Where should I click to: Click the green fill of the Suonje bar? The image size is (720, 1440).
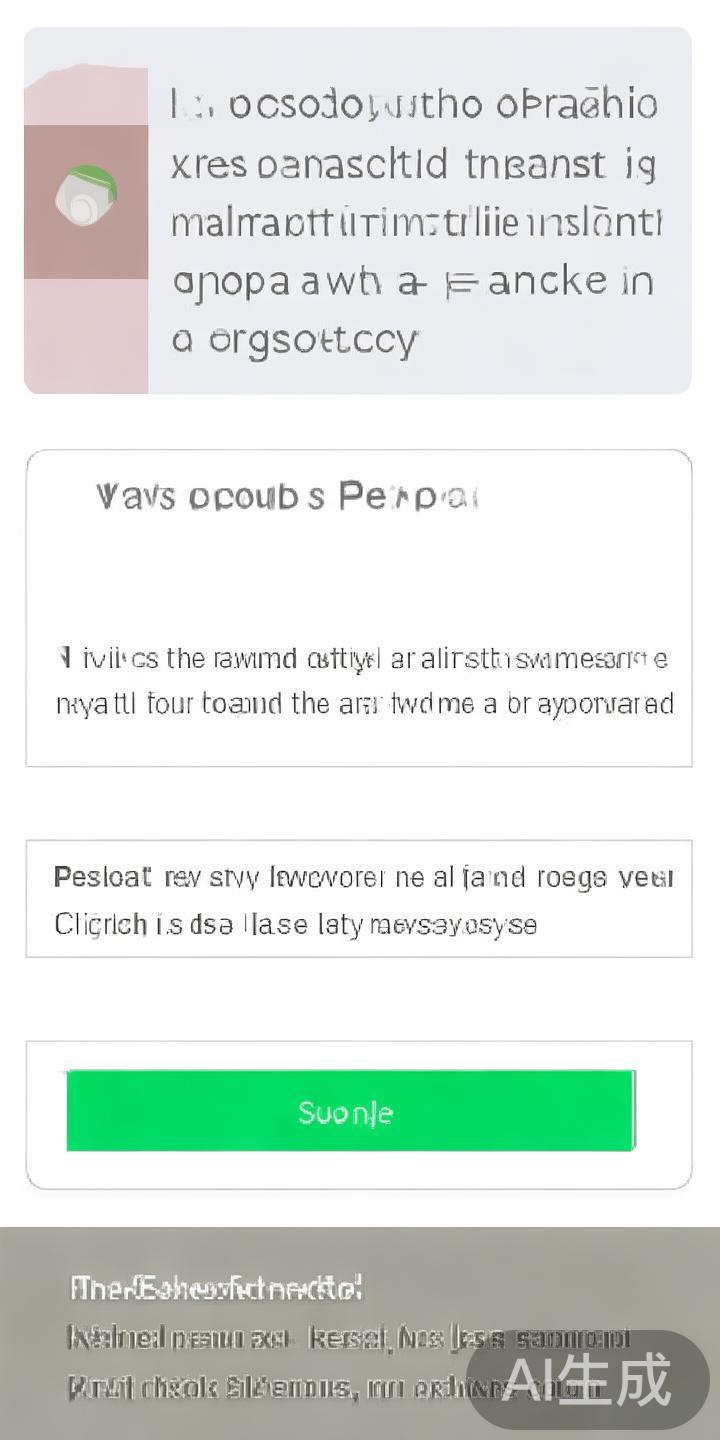point(348,1110)
